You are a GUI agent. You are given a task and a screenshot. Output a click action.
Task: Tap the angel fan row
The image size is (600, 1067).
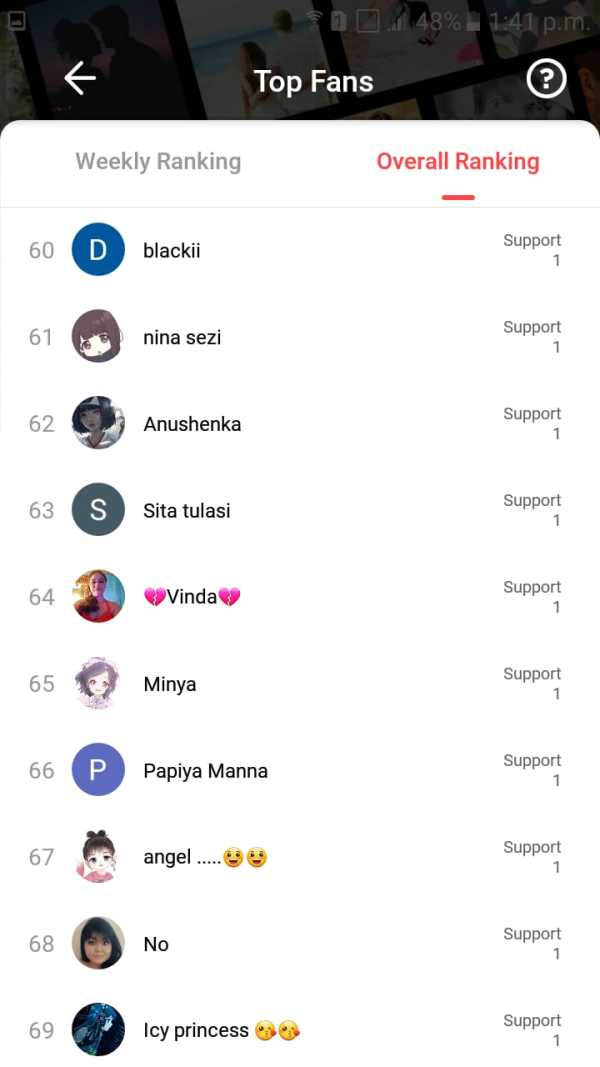[205, 857]
